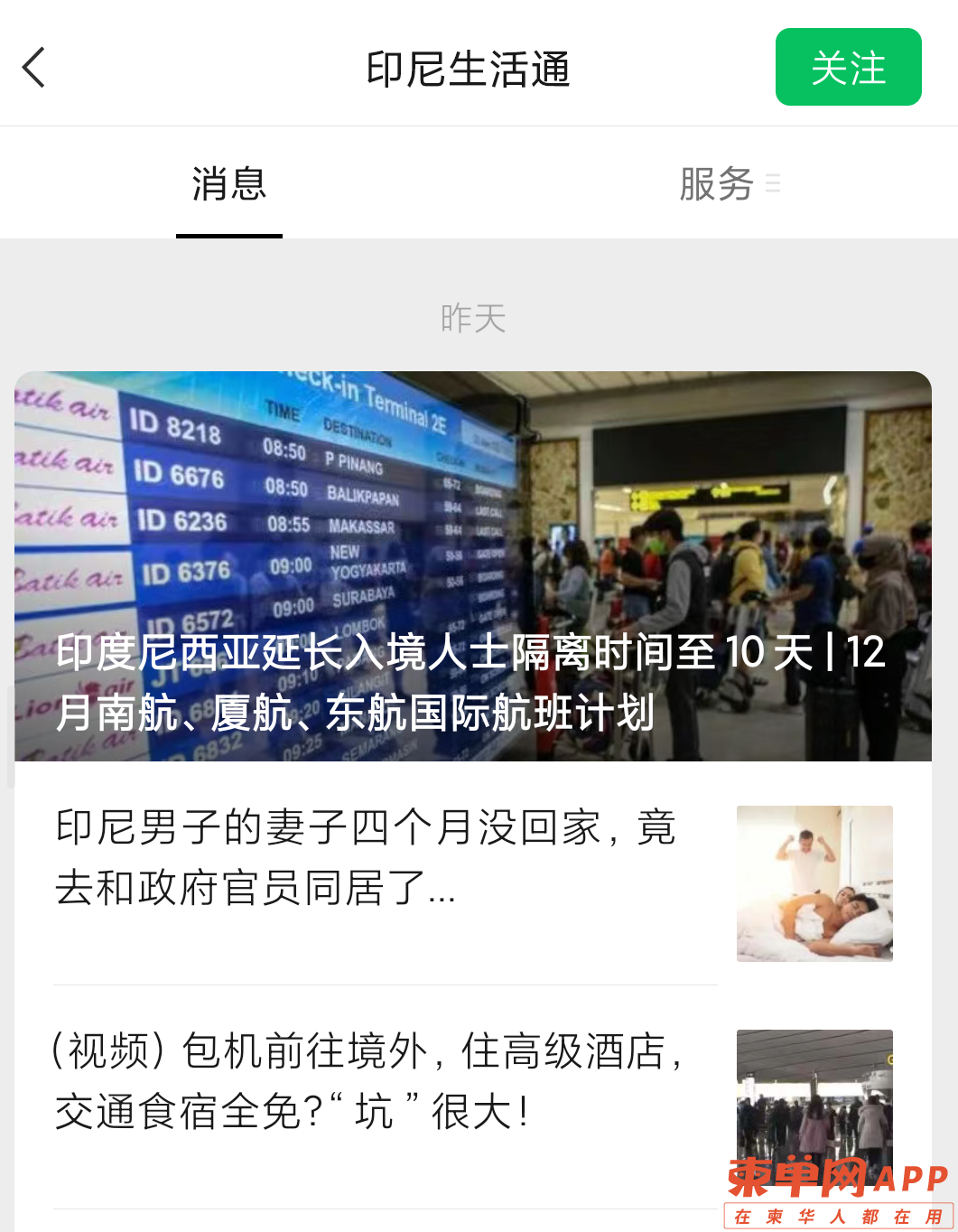Open the article on the 10-day entry quarantine extension

[472, 566]
